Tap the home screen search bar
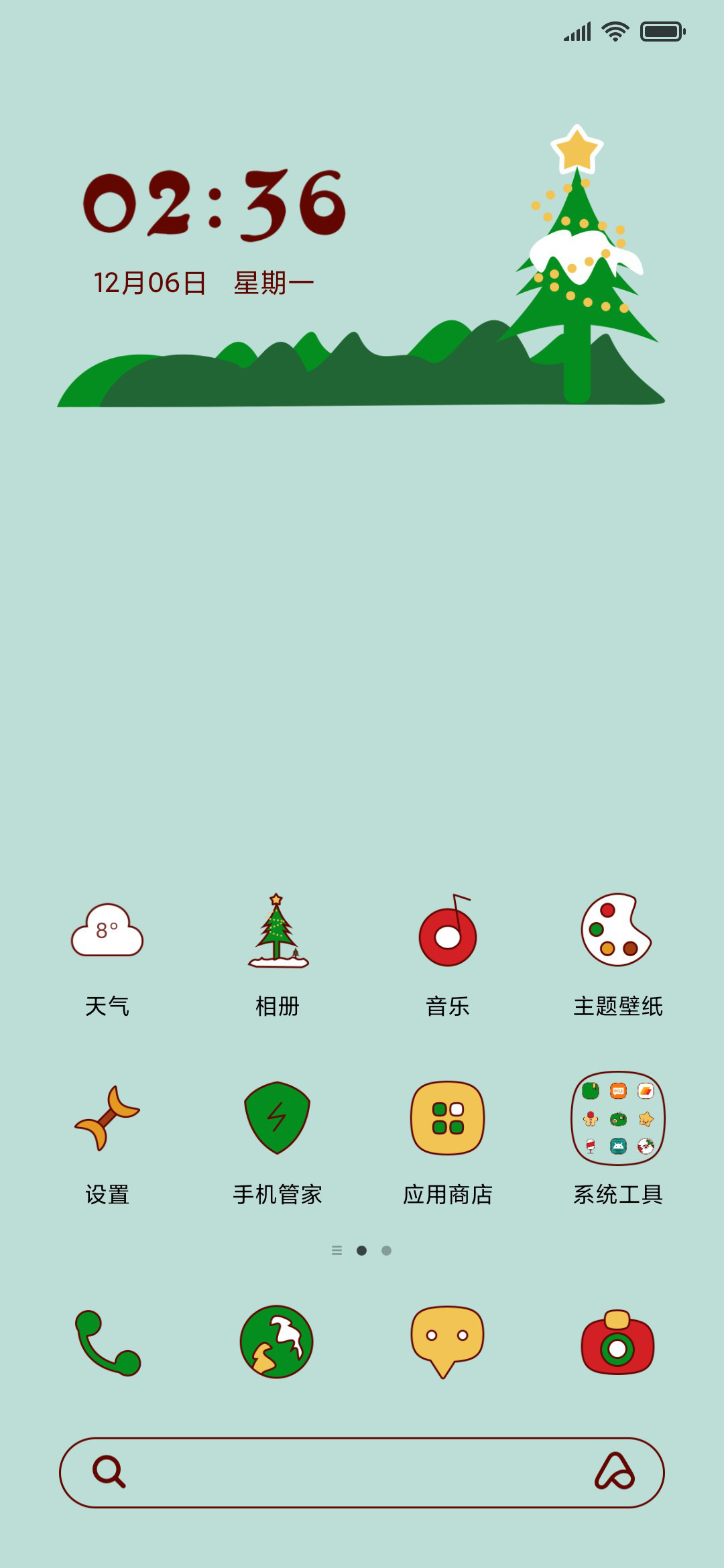This screenshot has width=724, height=1568. tap(362, 1472)
